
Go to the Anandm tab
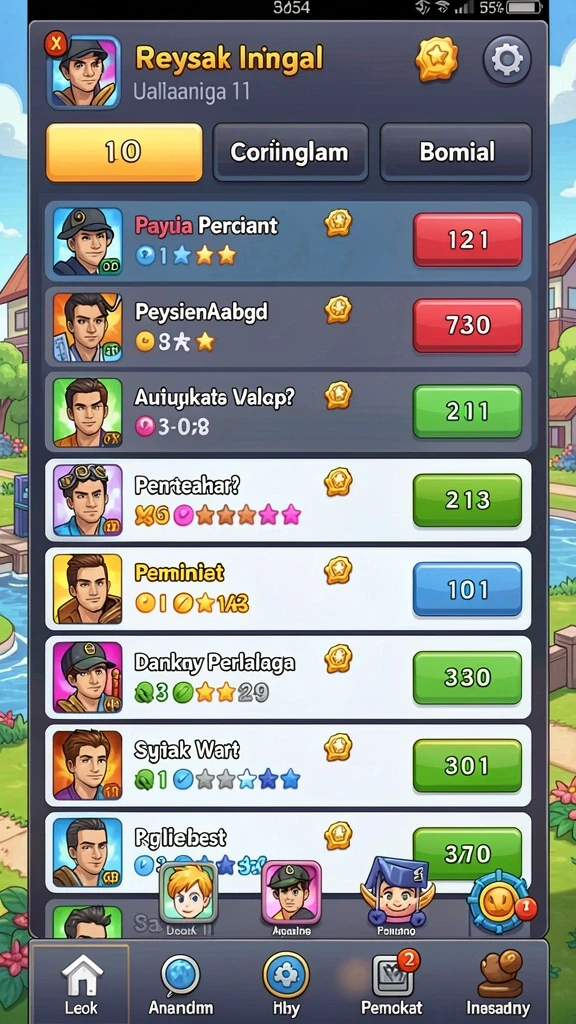181,985
